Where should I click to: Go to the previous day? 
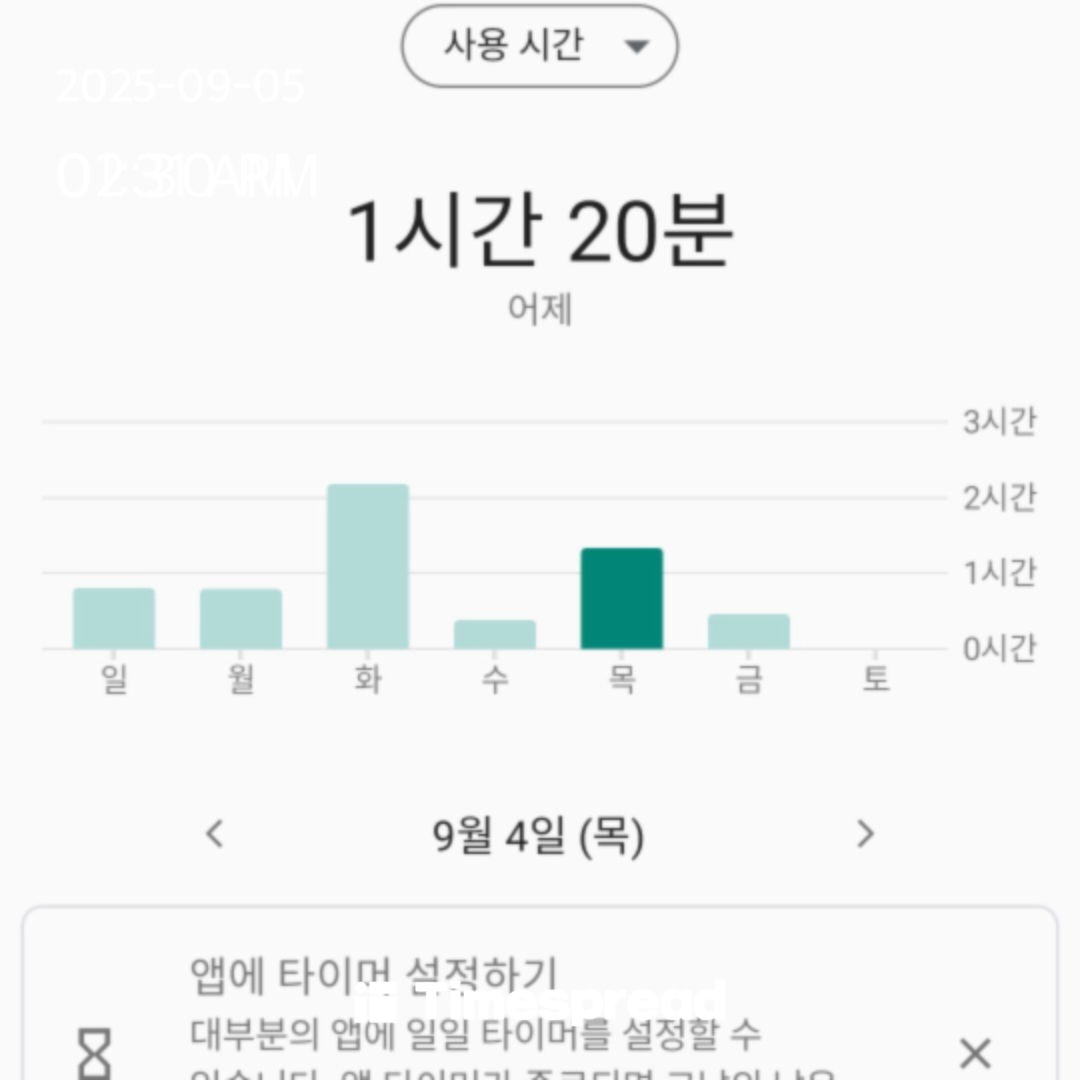[x=214, y=834]
